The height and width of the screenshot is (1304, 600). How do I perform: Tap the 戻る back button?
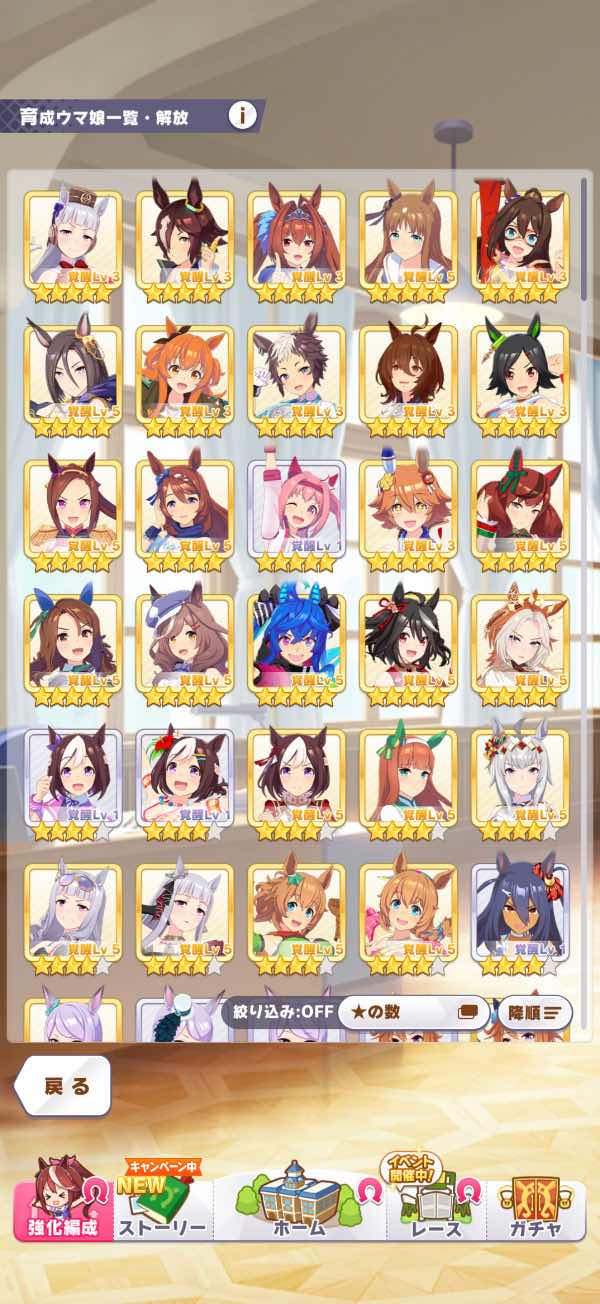pos(65,1087)
